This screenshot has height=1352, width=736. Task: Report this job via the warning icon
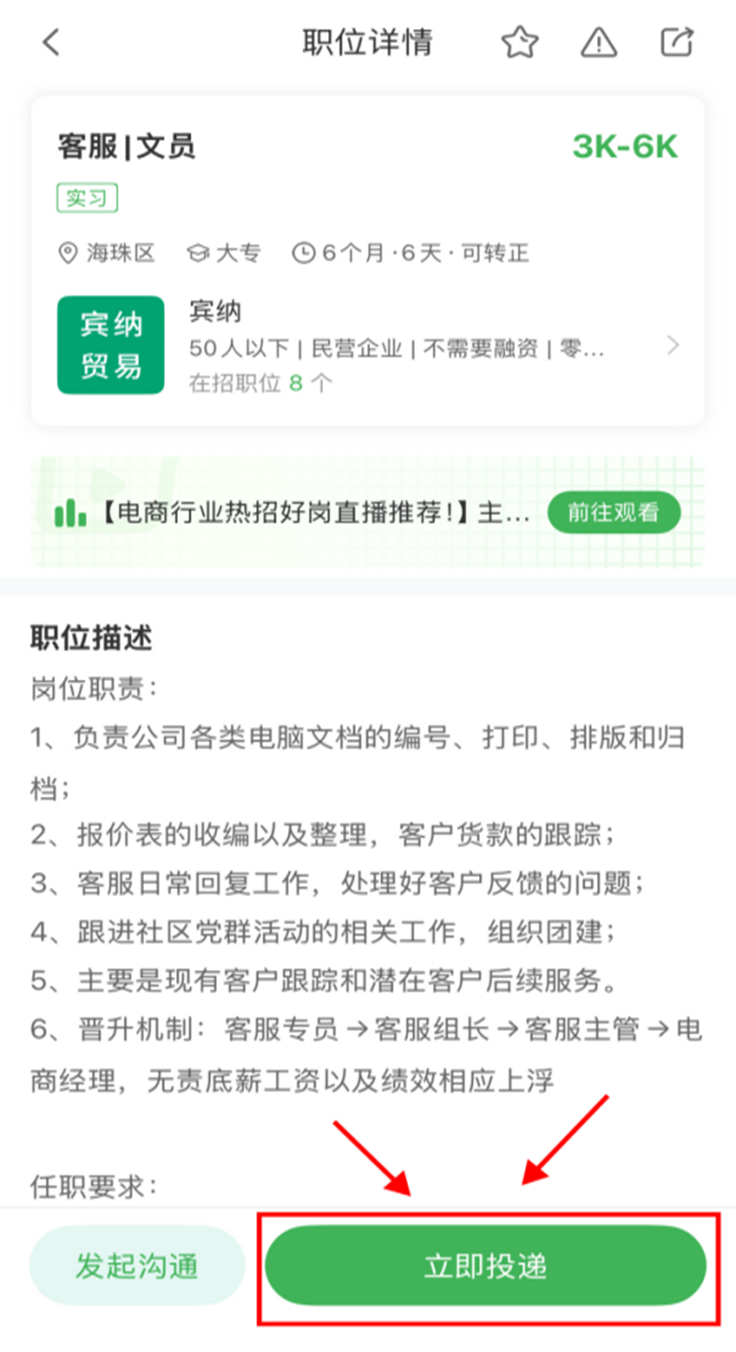coord(599,43)
